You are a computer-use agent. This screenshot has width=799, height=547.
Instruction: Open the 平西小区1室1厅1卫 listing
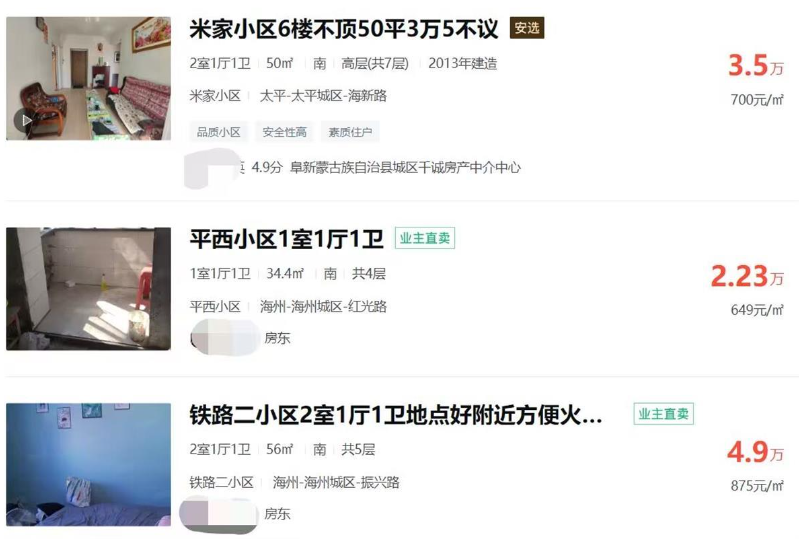click(286, 238)
